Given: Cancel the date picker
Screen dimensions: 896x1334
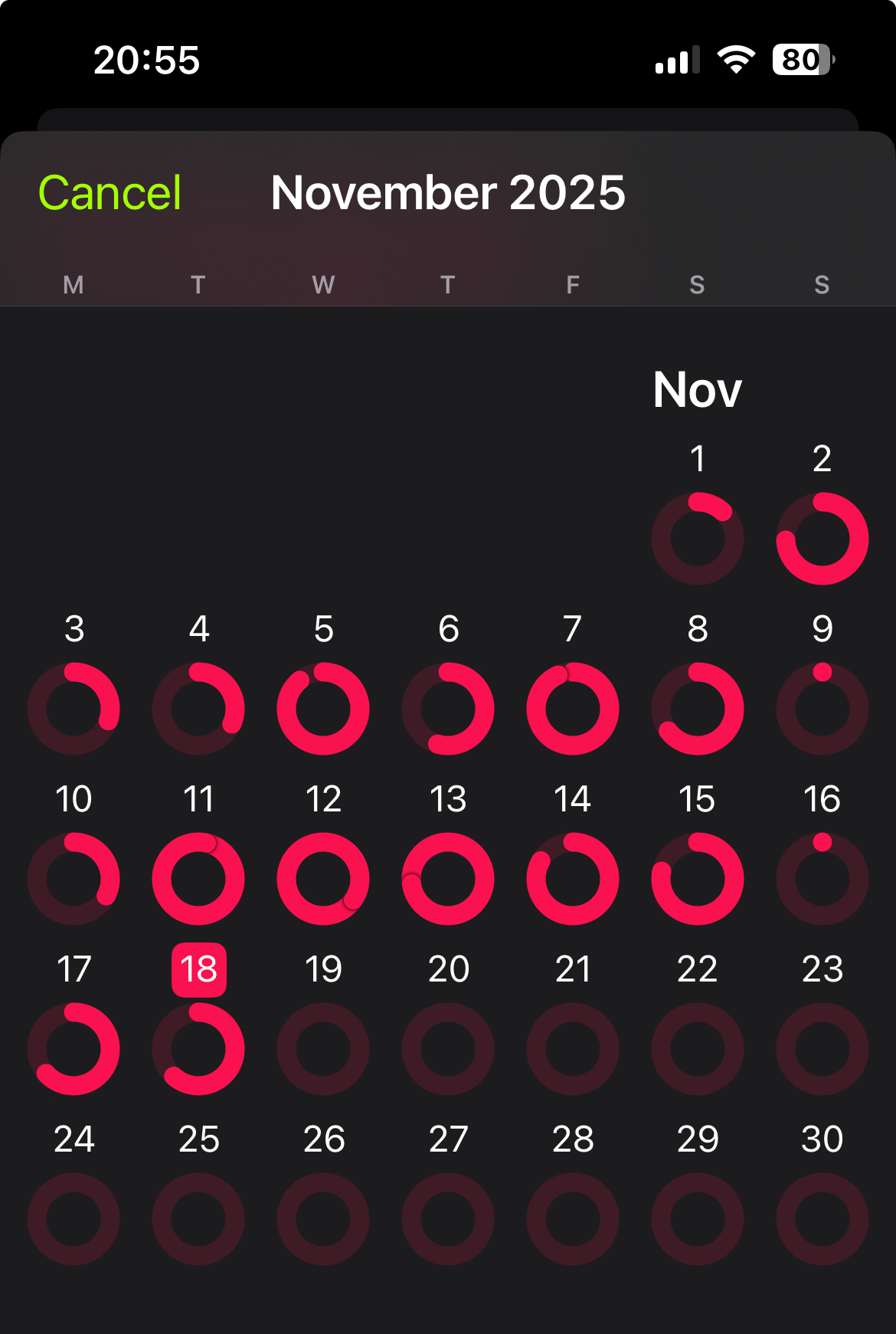Looking at the screenshot, I should 110,192.
